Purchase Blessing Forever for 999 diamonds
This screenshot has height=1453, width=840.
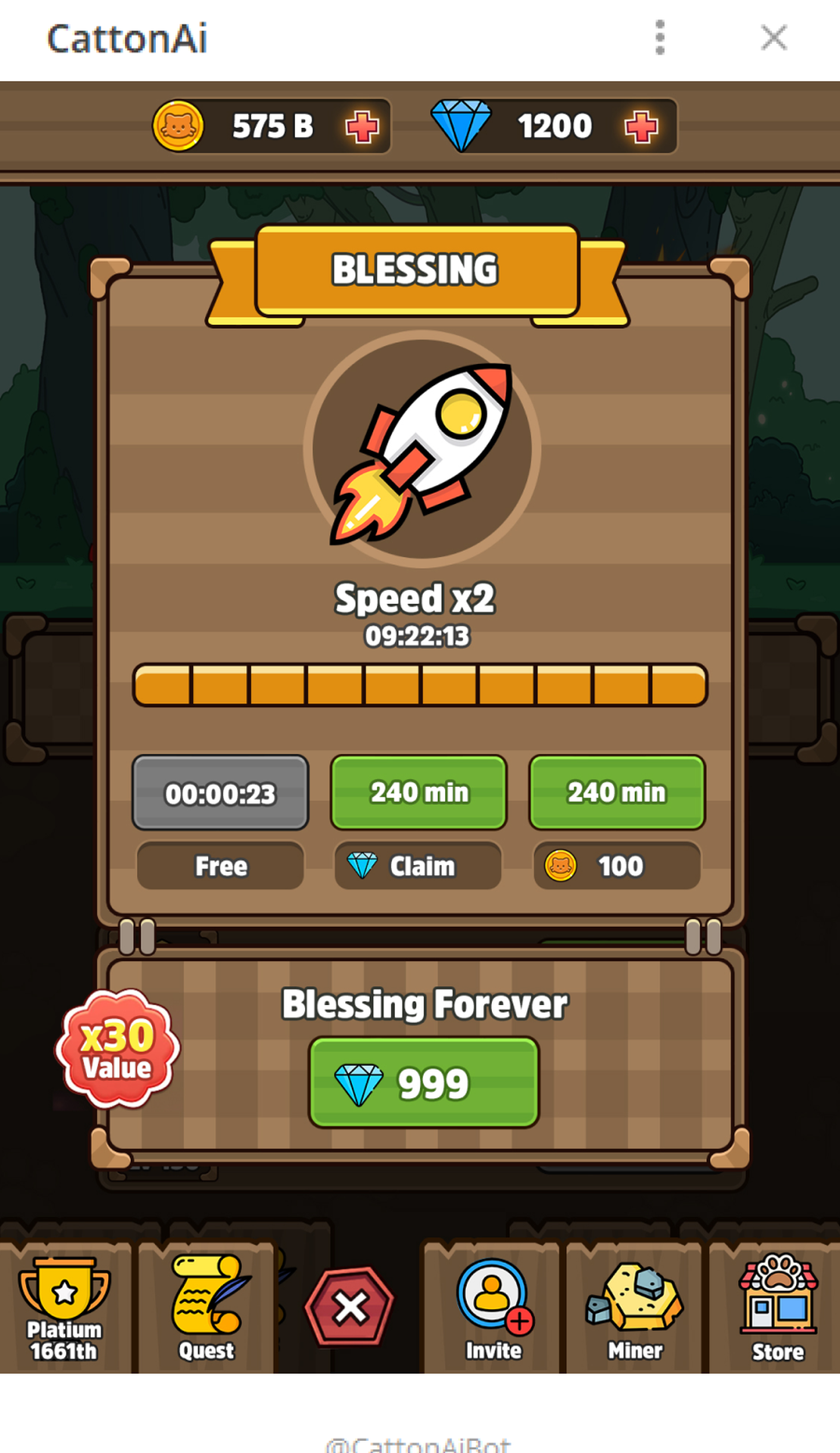(424, 1083)
